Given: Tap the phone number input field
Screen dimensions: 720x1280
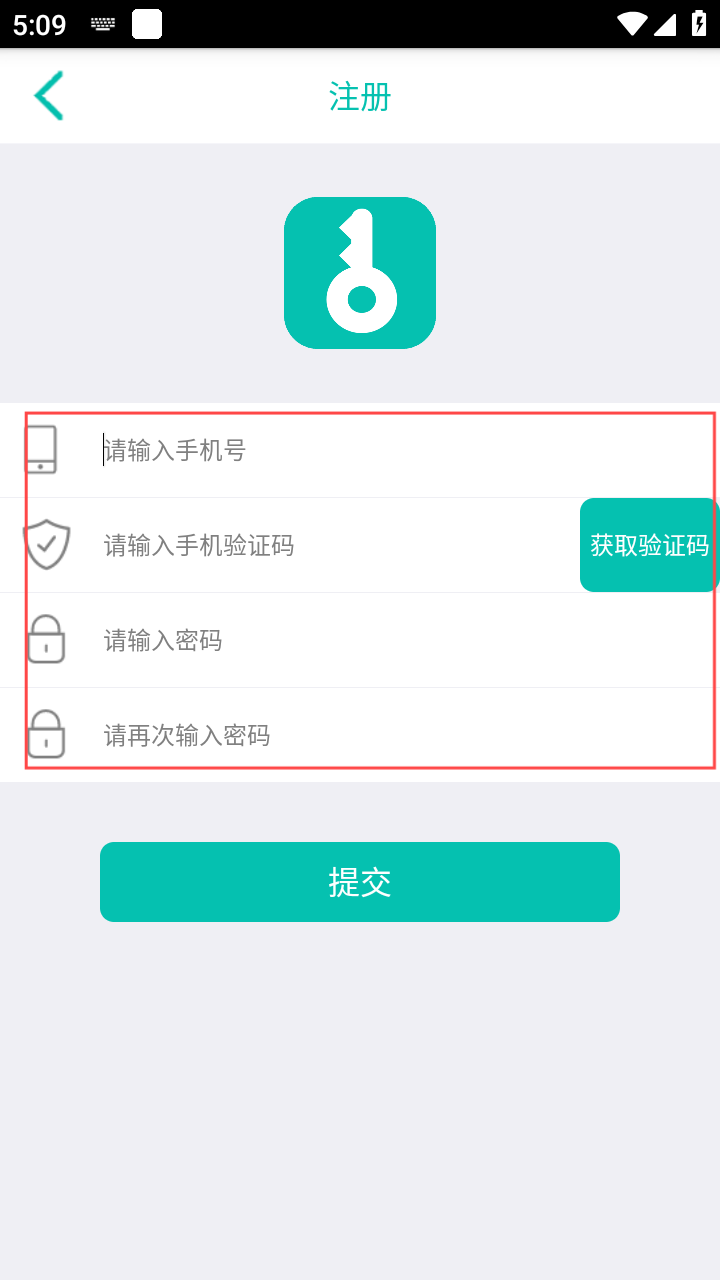Looking at the screenshot, I should pos(400,450).
